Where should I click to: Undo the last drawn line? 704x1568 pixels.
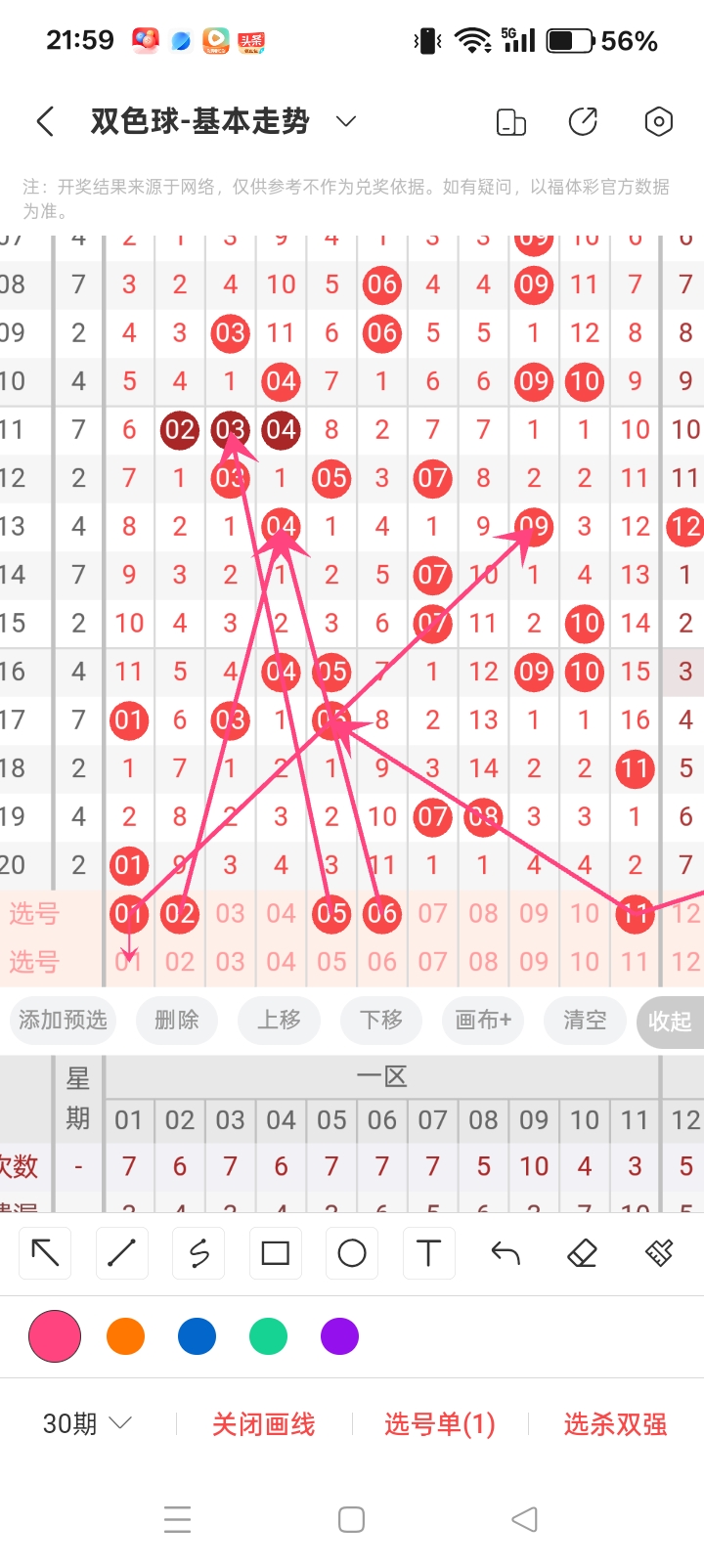click(506, 1253)
